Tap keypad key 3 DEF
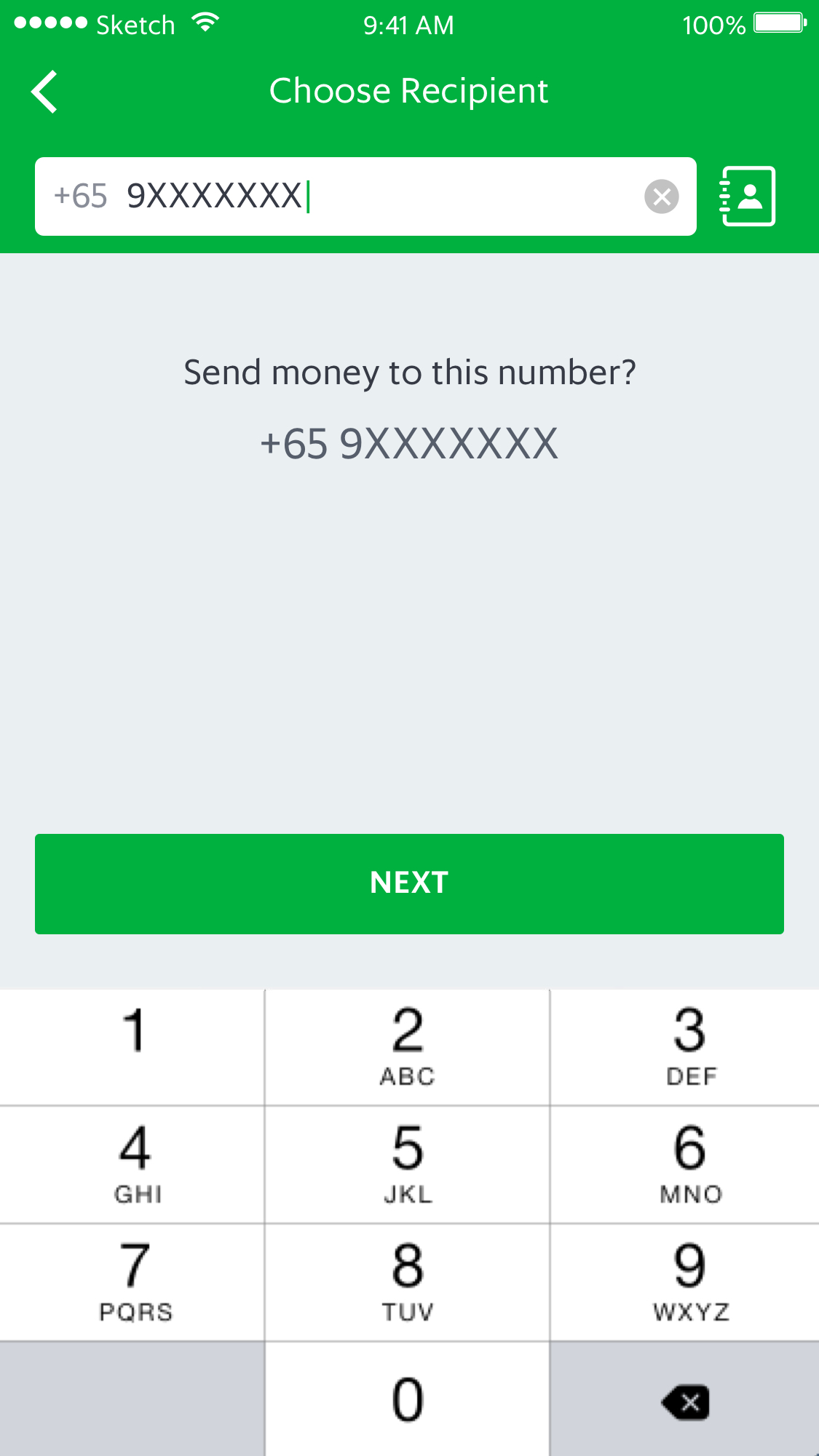 tap(689, 1046)
